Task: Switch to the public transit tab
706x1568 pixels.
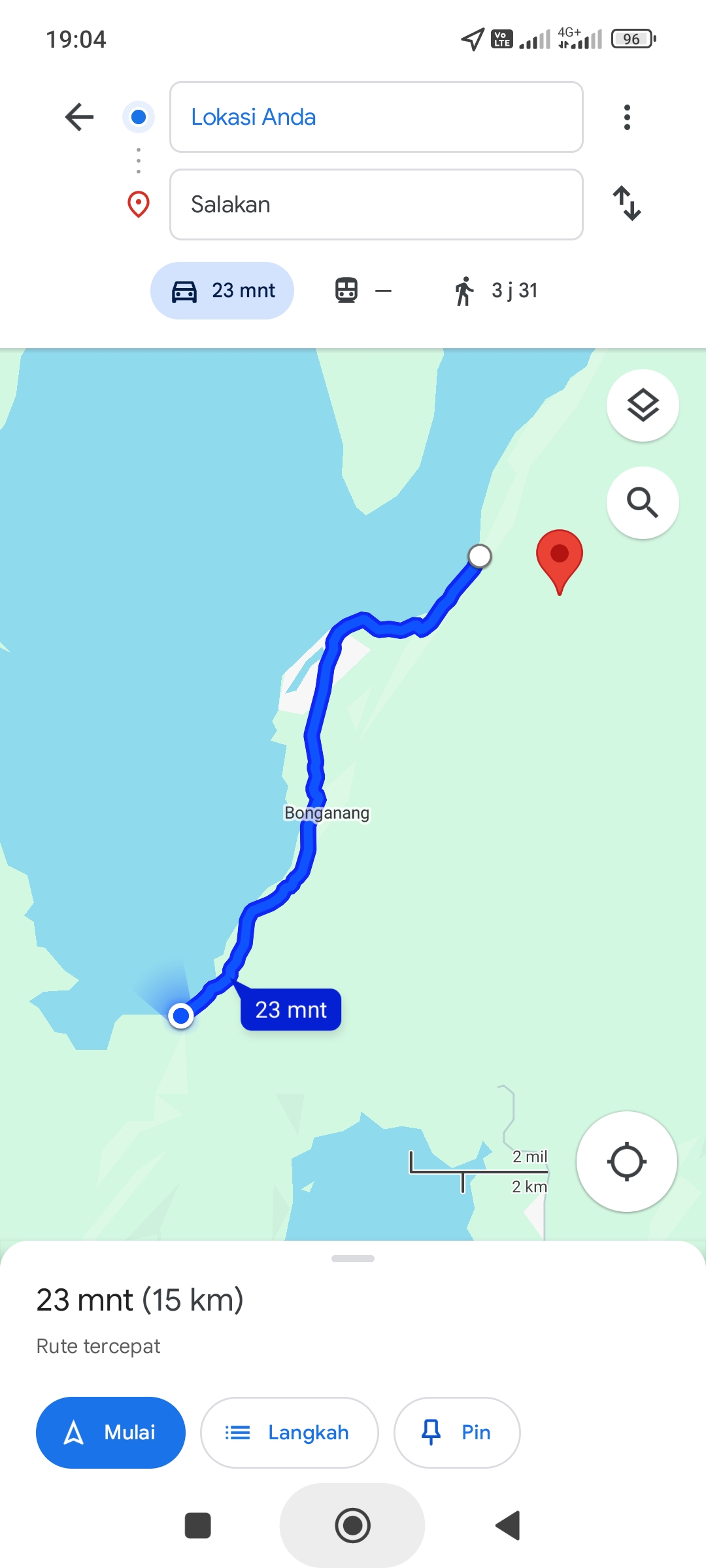Action: click(363, 291)
